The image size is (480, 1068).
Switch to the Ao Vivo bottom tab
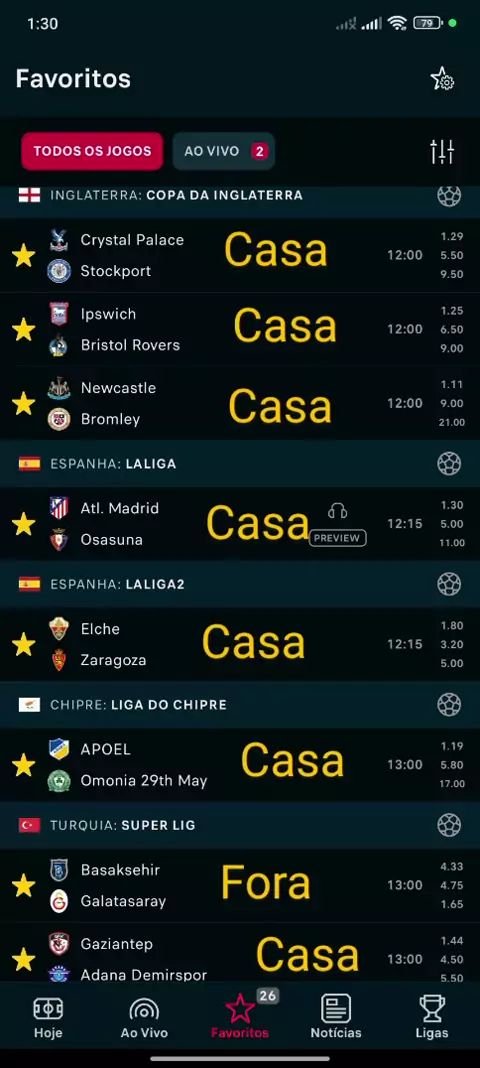click(144, 1017)
